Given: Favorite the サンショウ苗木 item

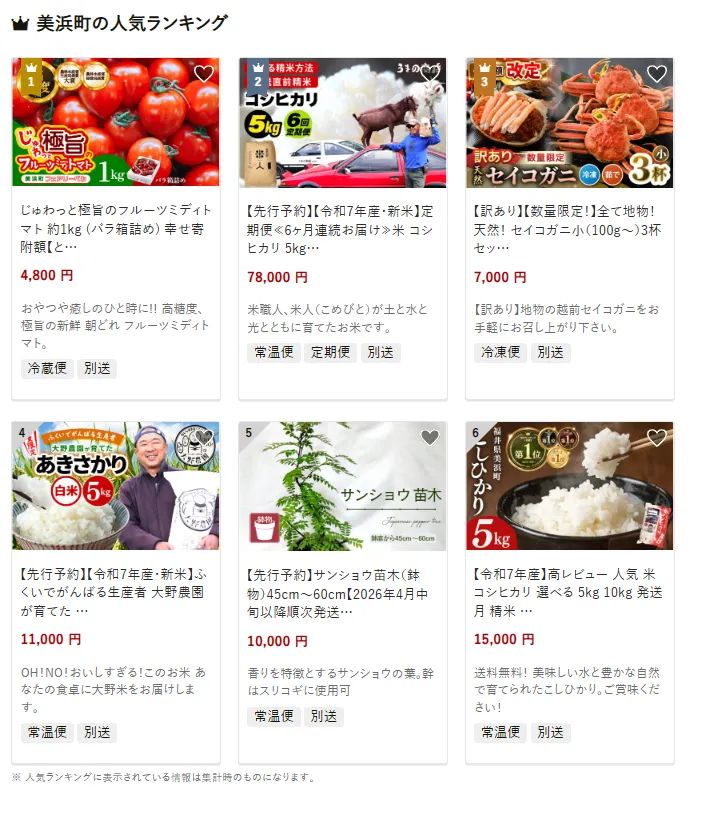Looking at the screenshot, I should [430, 438].
